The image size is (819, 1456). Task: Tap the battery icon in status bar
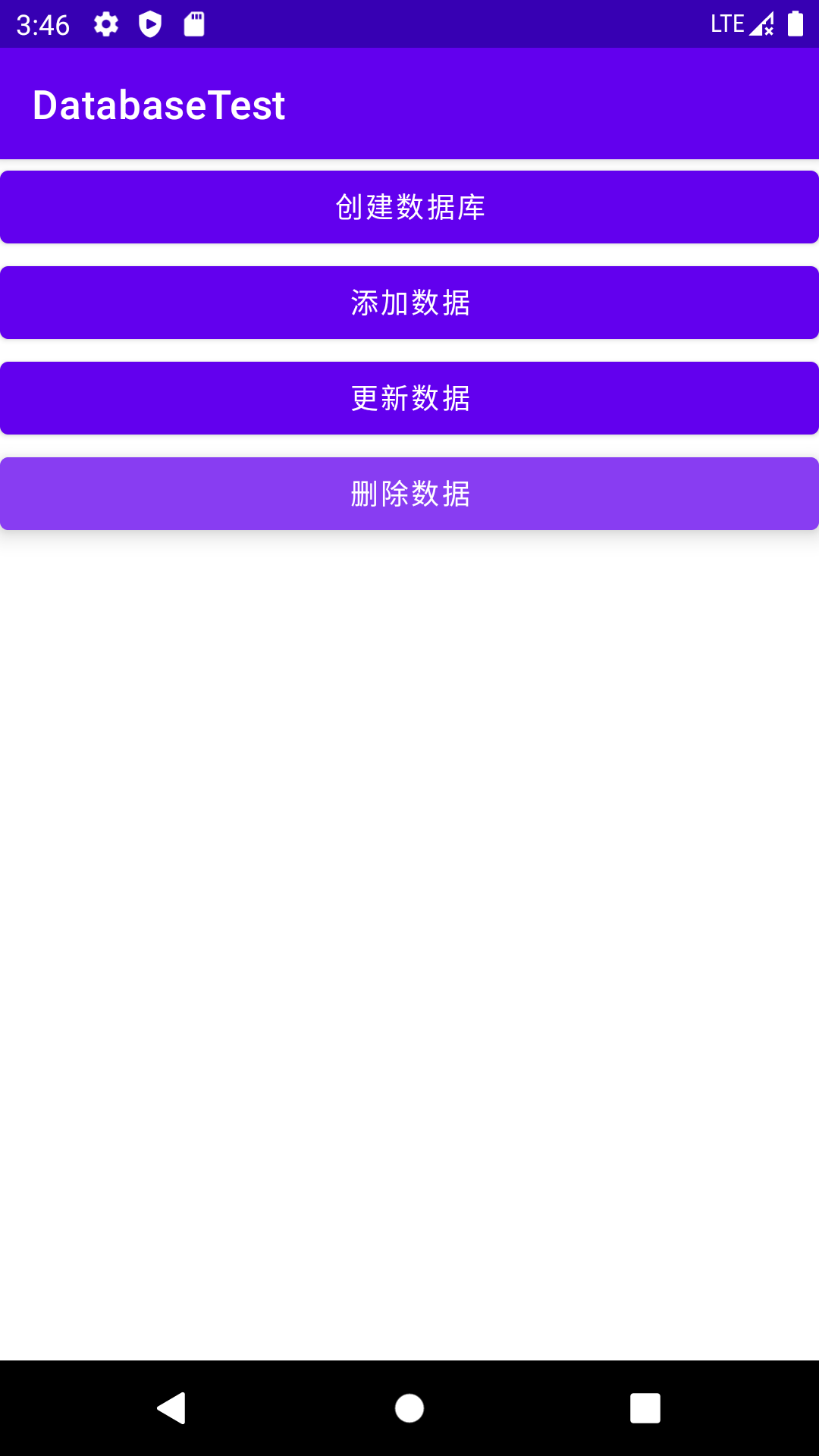796,24
